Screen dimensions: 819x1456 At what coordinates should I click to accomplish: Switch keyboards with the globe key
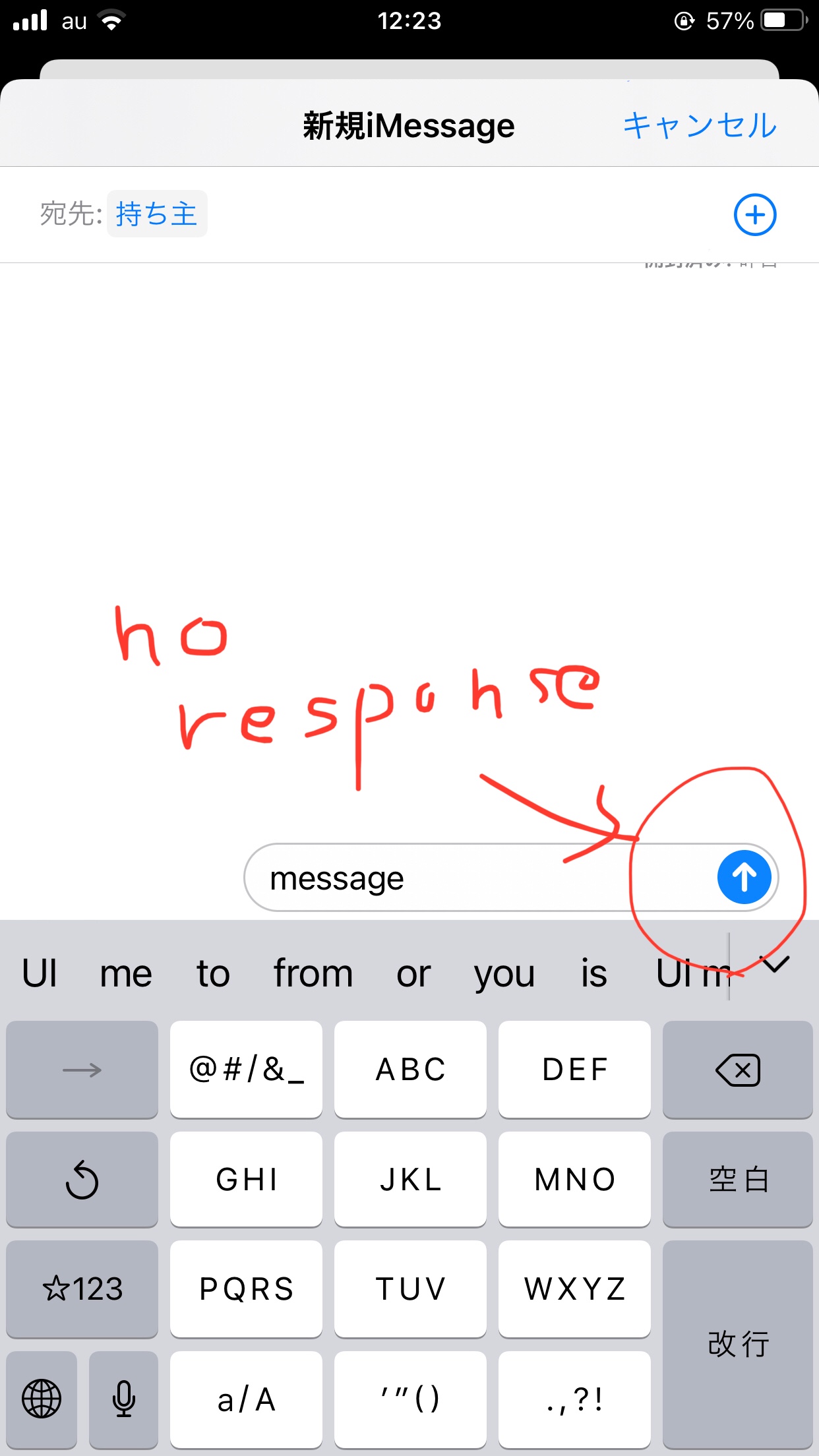point(42,1399)
